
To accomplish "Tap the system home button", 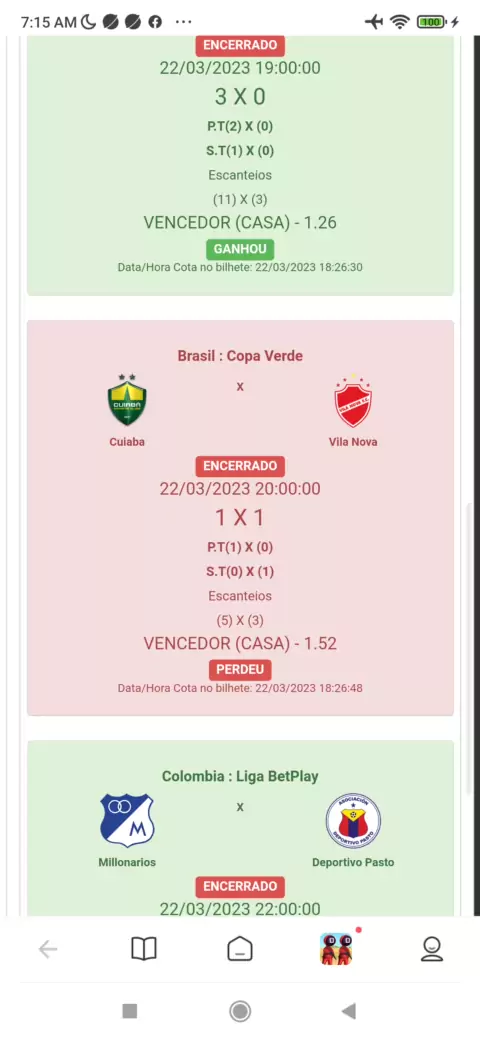I will 240,1011.
